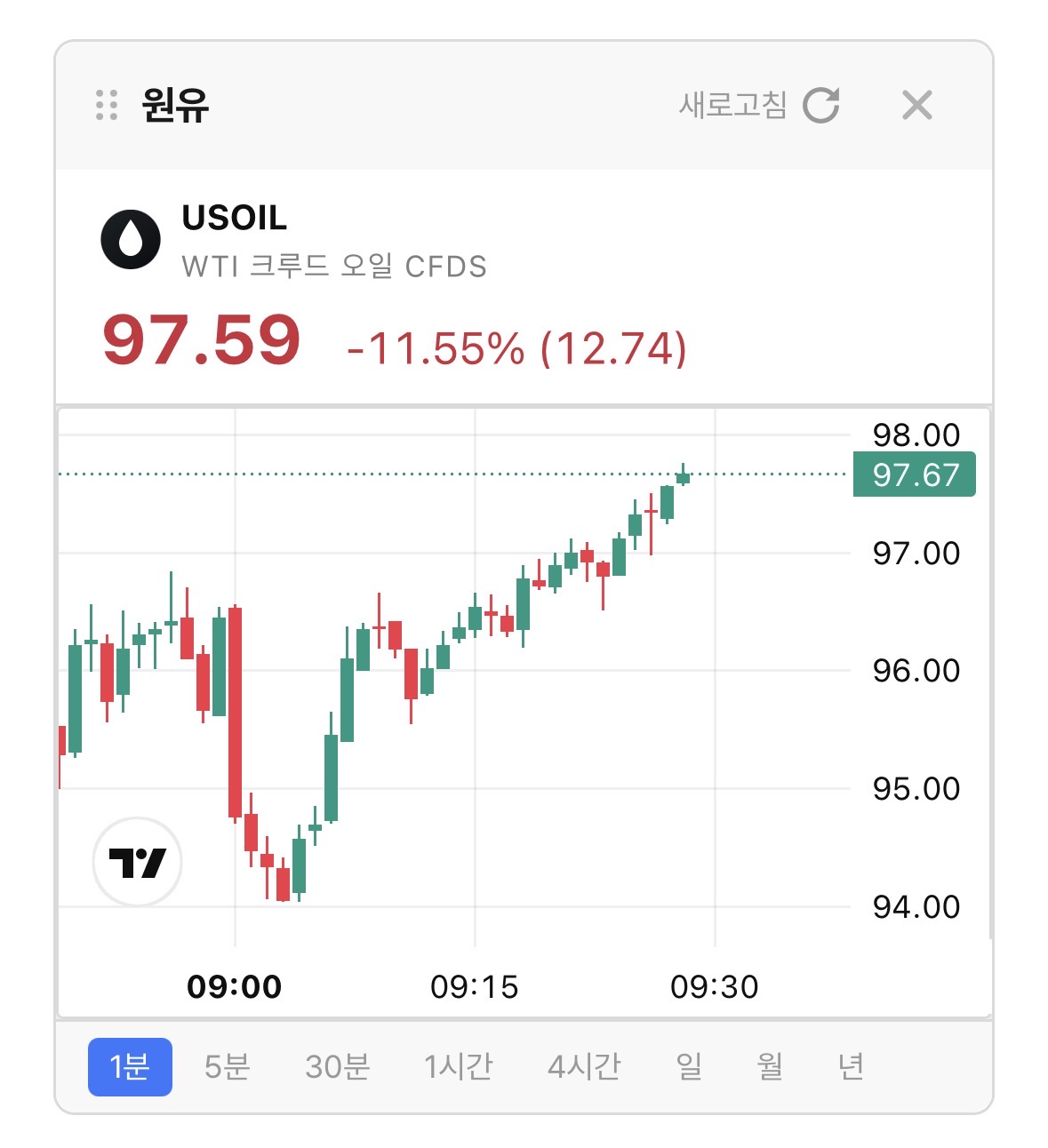Select the 1분 interval
The height and width of the screenshot is (1148, 1048).
(130, 1066)
